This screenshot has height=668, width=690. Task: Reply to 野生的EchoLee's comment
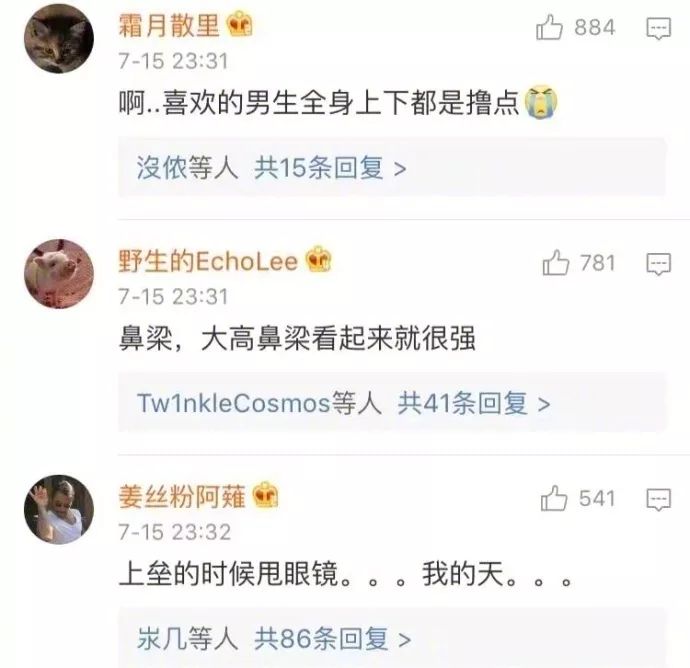(x=658, y=264)
